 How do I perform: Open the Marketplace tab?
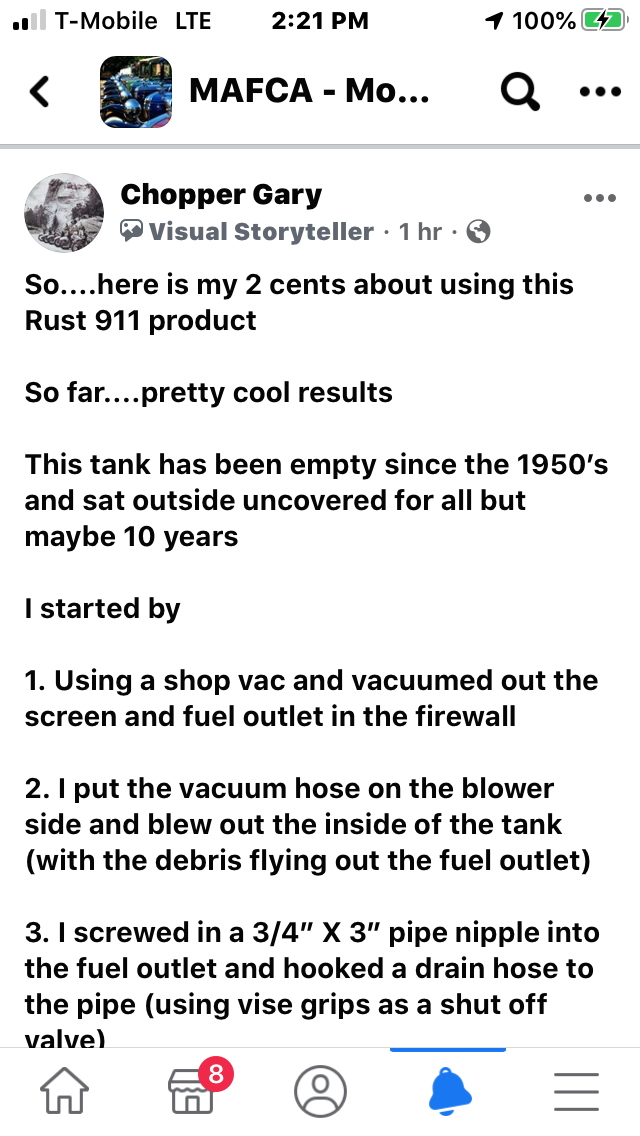192,1090
